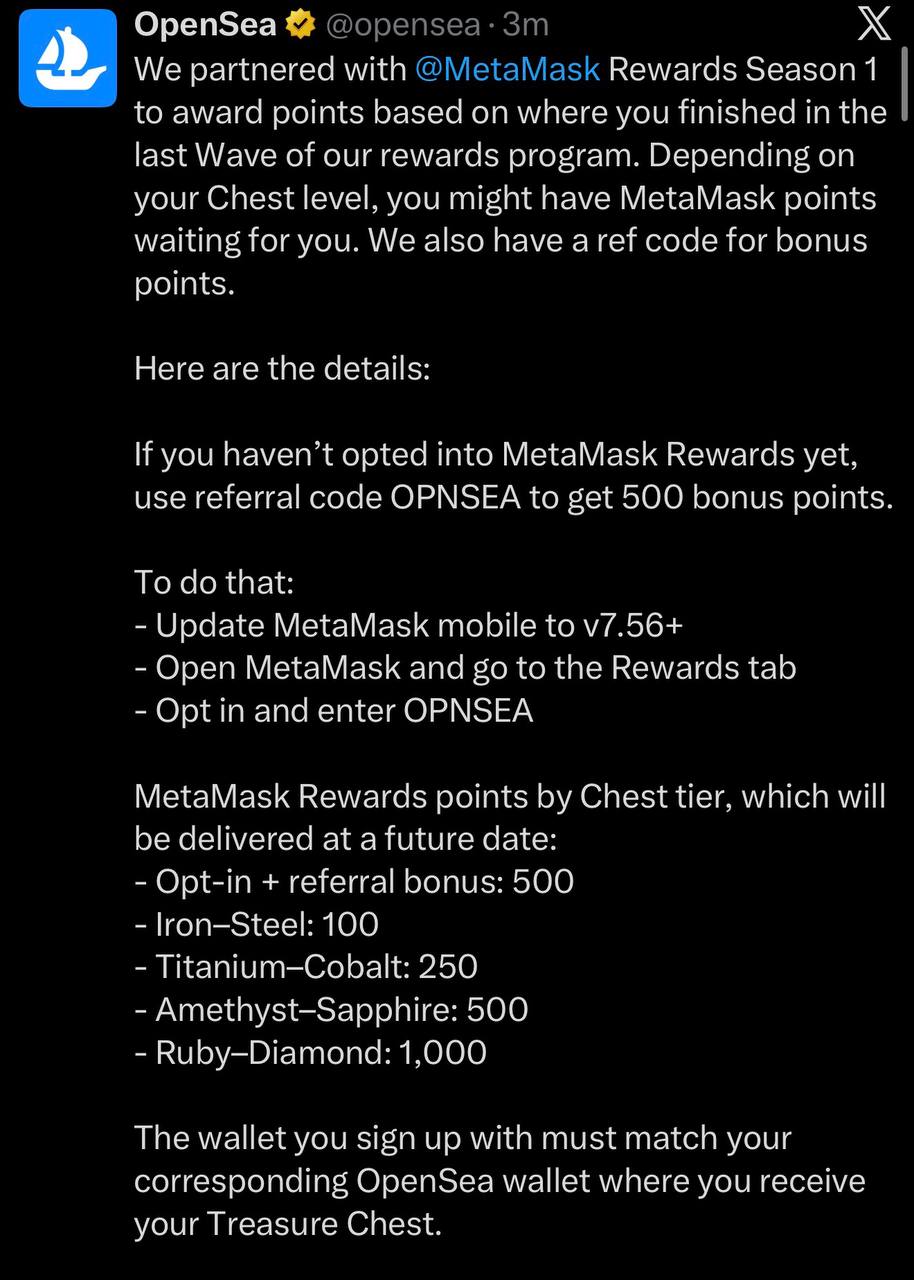The image size is (914, 1280).
Task: Tap the X logo to view post
Action: point(875,25)
